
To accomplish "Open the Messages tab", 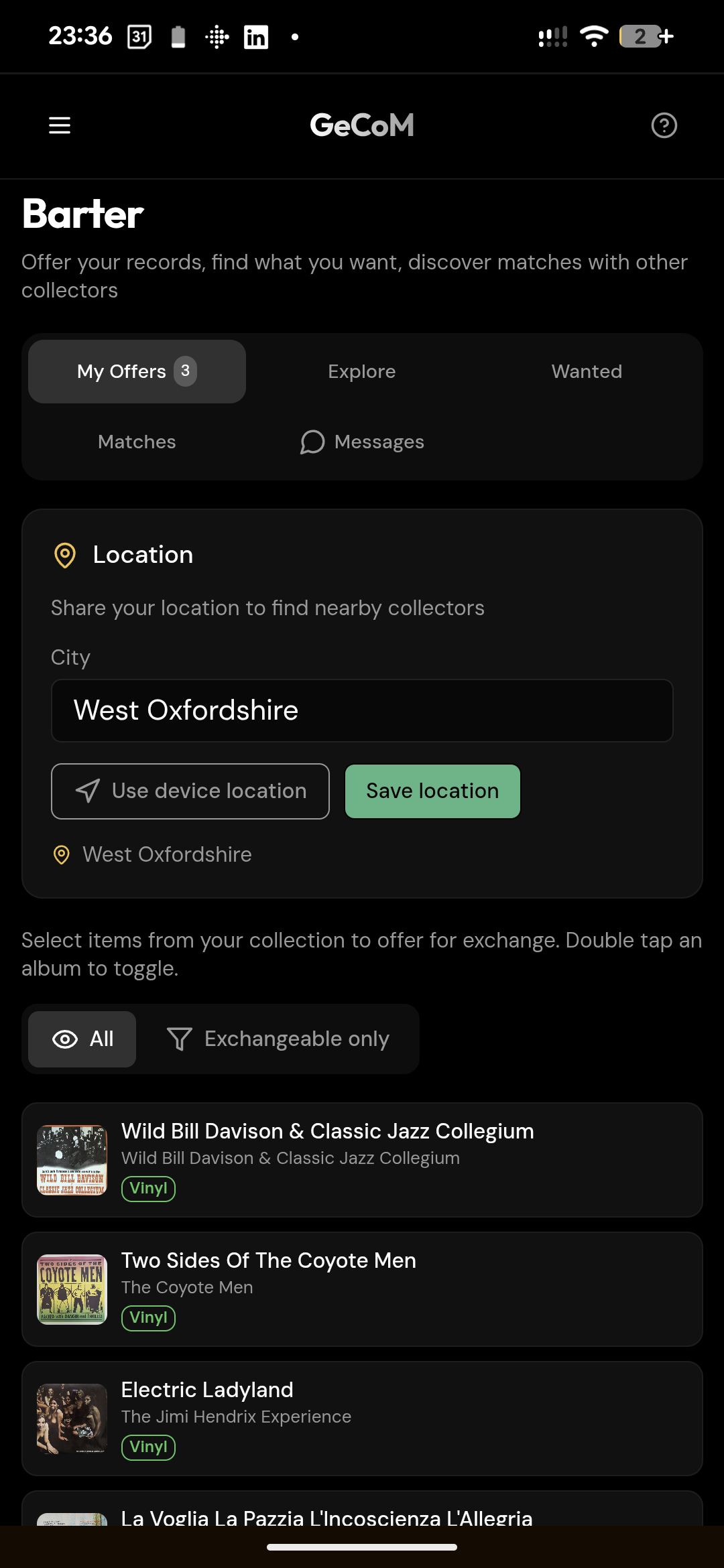I will pyautogui.click(x=362, y=442).
